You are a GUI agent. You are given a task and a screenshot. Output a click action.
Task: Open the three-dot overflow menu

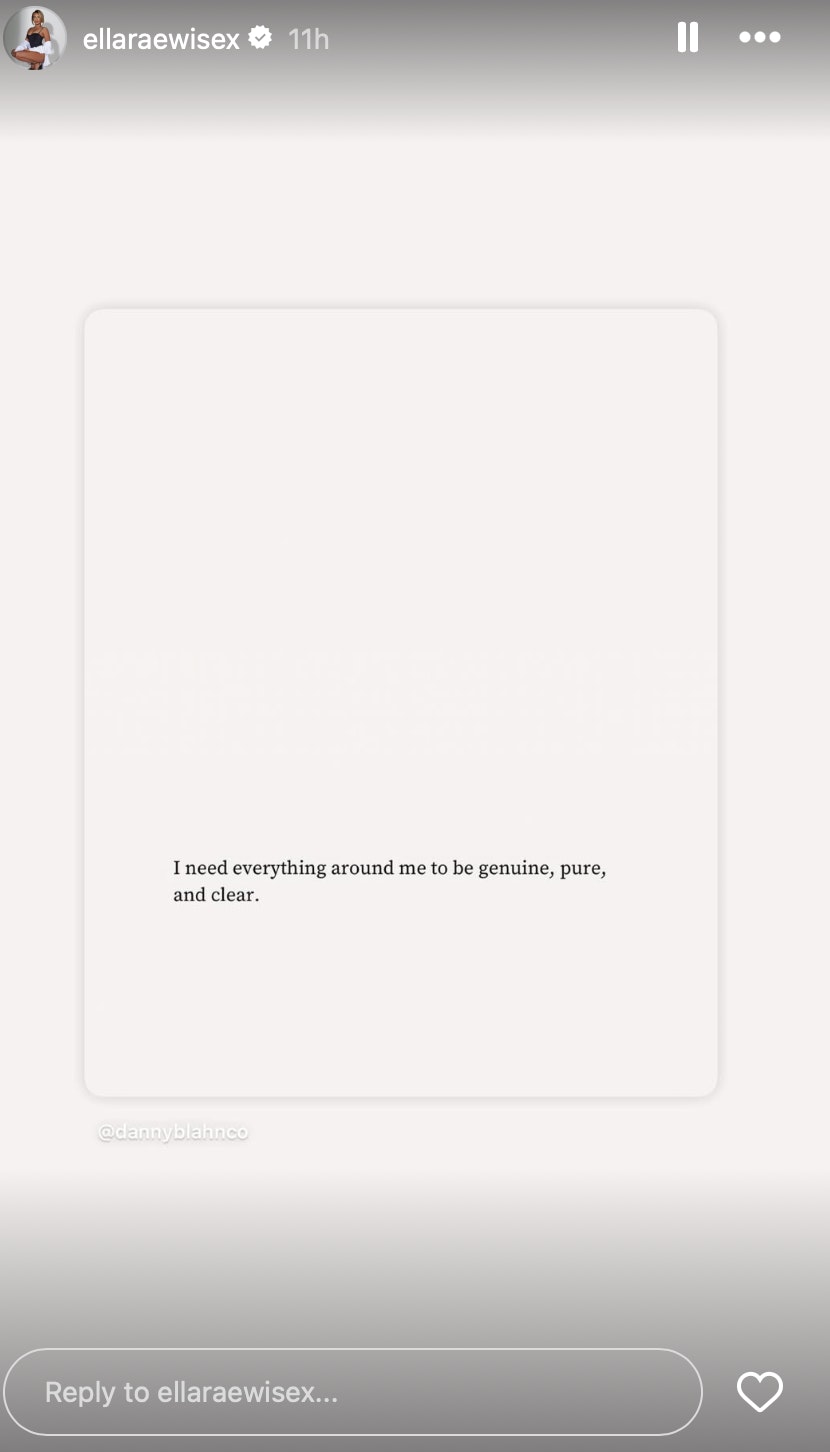point(759,38)
